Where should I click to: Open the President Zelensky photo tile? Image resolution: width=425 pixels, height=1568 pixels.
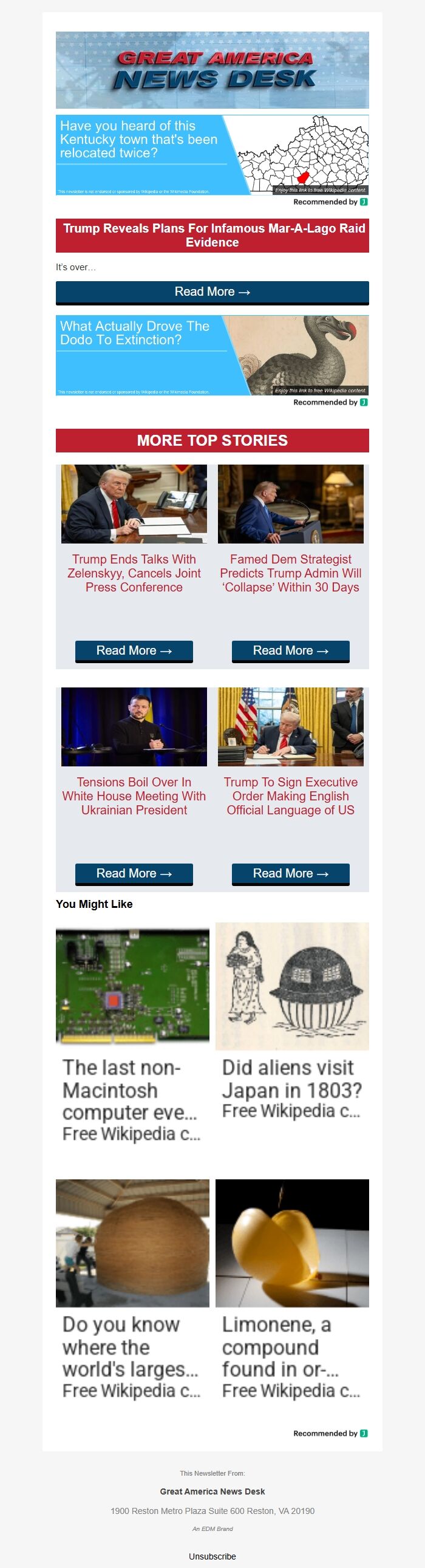click(x=134, y=726)
